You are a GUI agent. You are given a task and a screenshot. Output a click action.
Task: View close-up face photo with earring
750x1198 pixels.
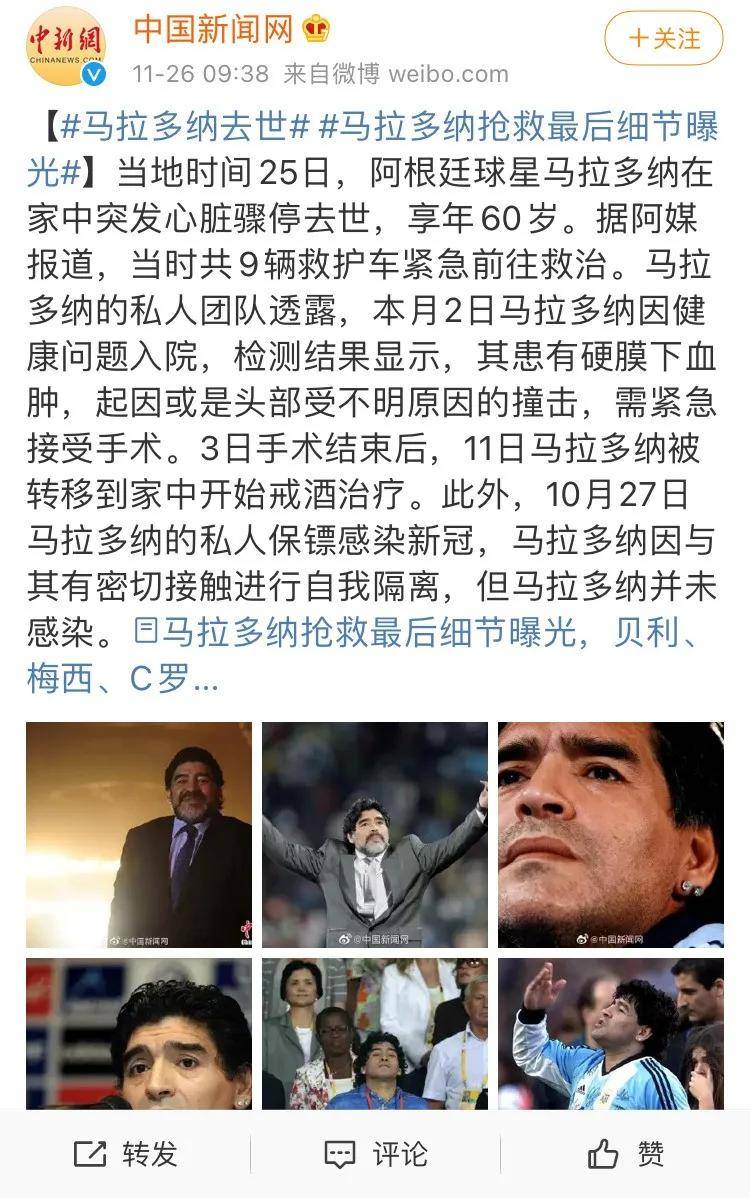click(611, 835)
